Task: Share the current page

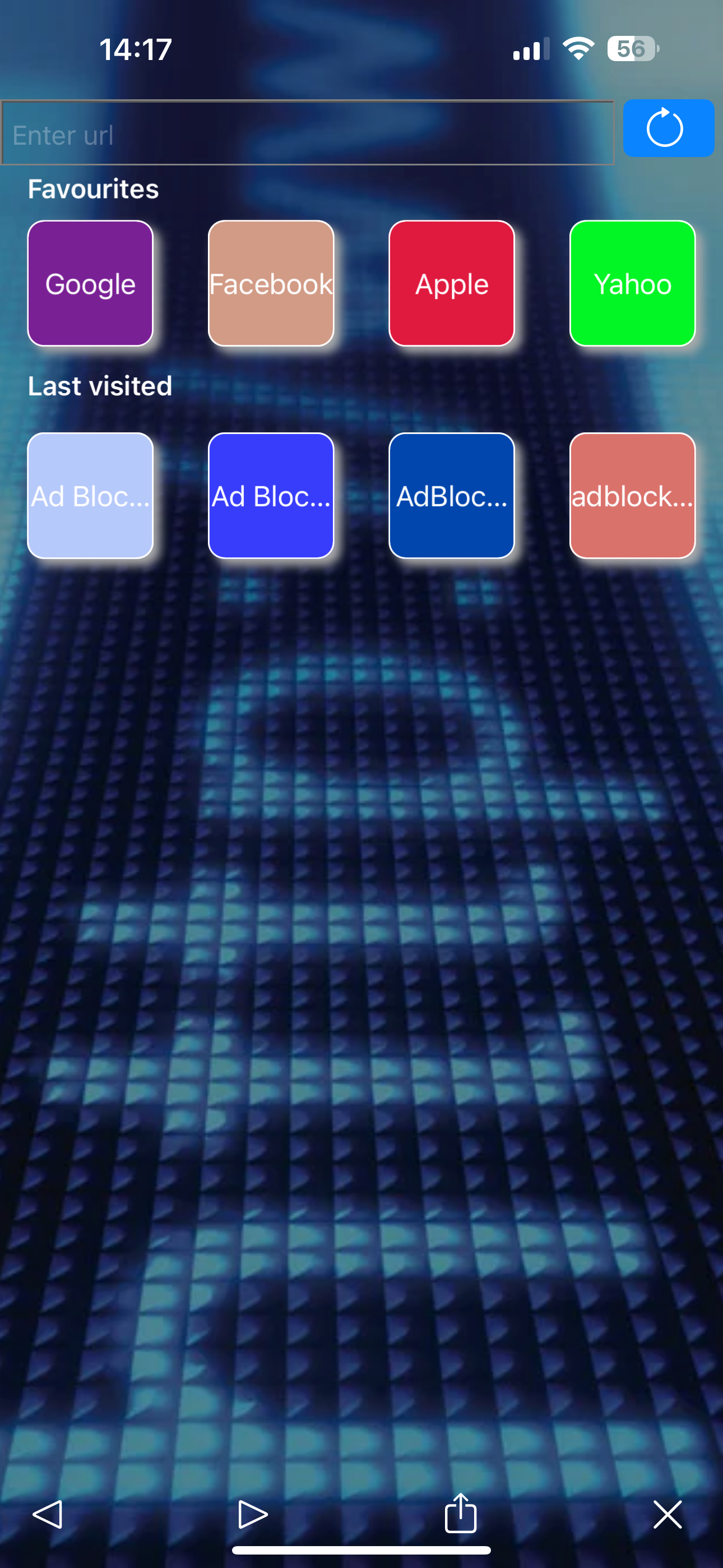Action: click(x=460, y=1512)
